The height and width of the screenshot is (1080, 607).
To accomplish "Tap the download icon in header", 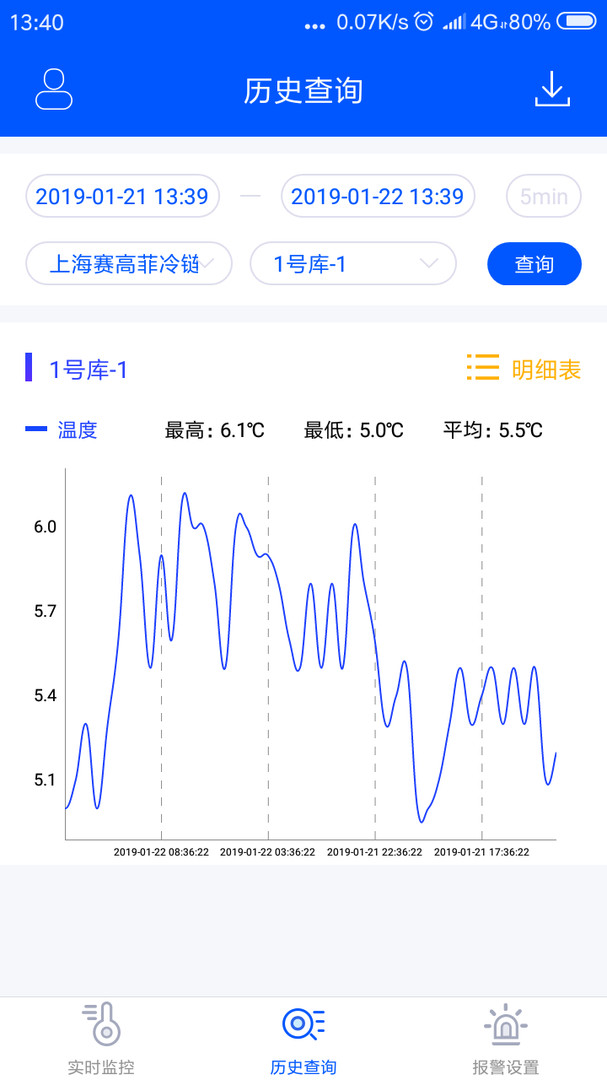I will [553, 90].
